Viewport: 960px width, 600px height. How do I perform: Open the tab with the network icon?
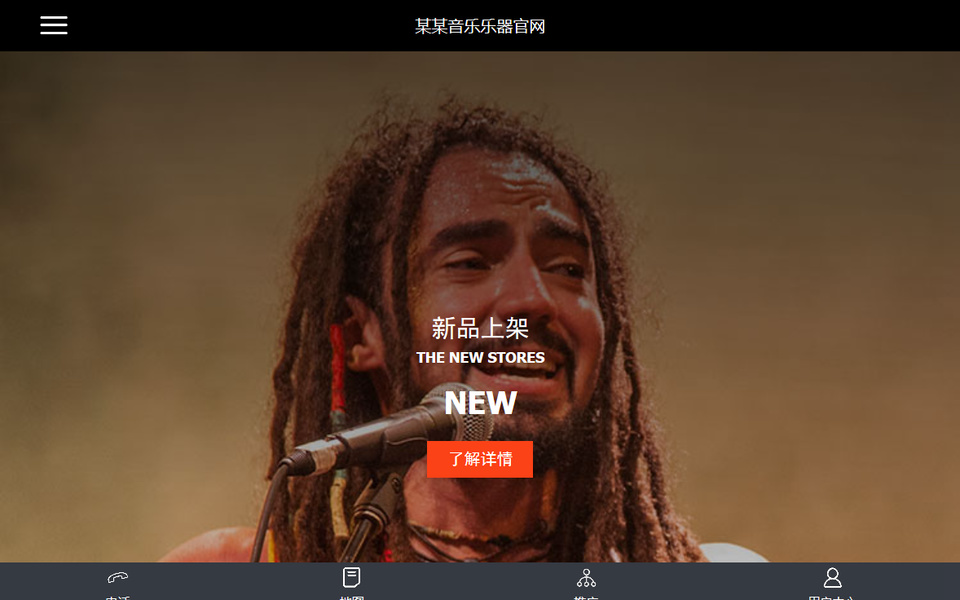pos(586,581)
